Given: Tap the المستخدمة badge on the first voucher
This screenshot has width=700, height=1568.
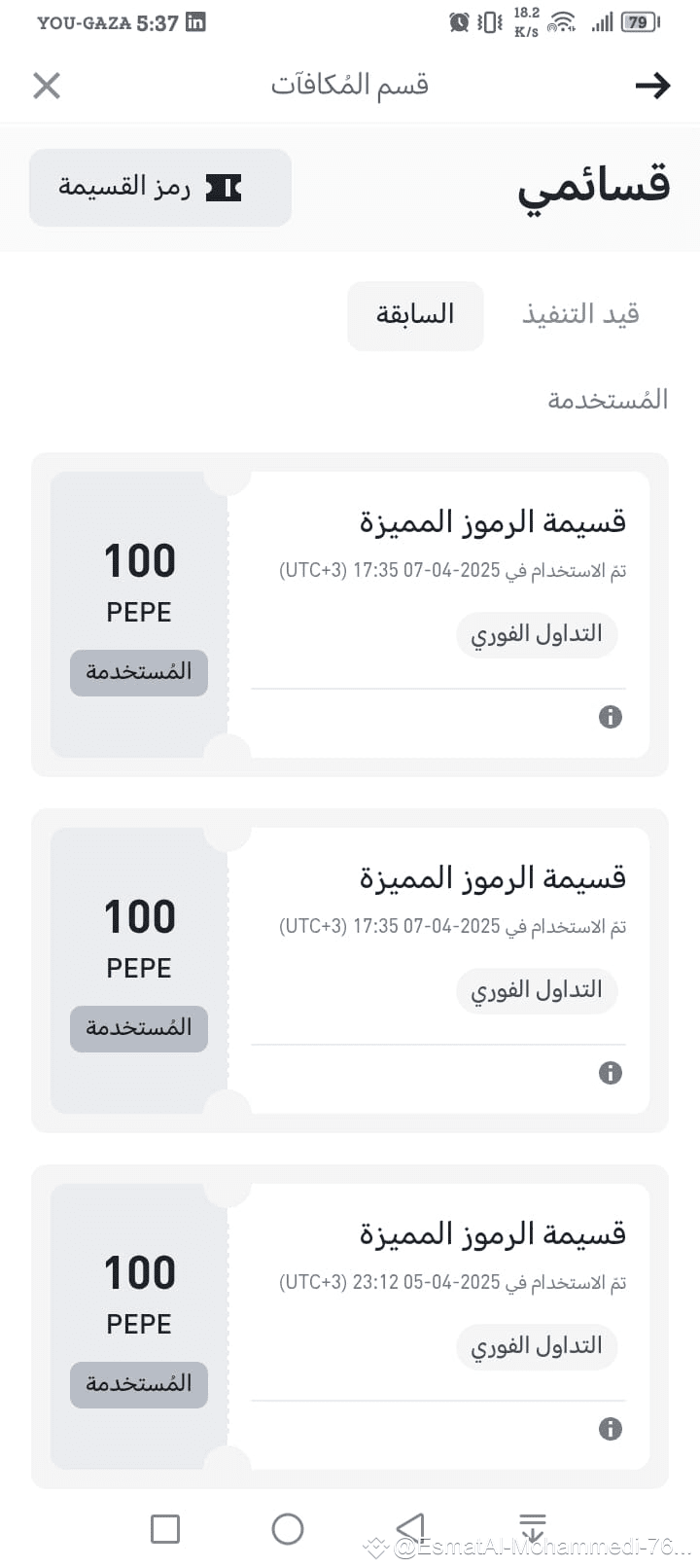Looking at the screenshot, I should (138, 672).
